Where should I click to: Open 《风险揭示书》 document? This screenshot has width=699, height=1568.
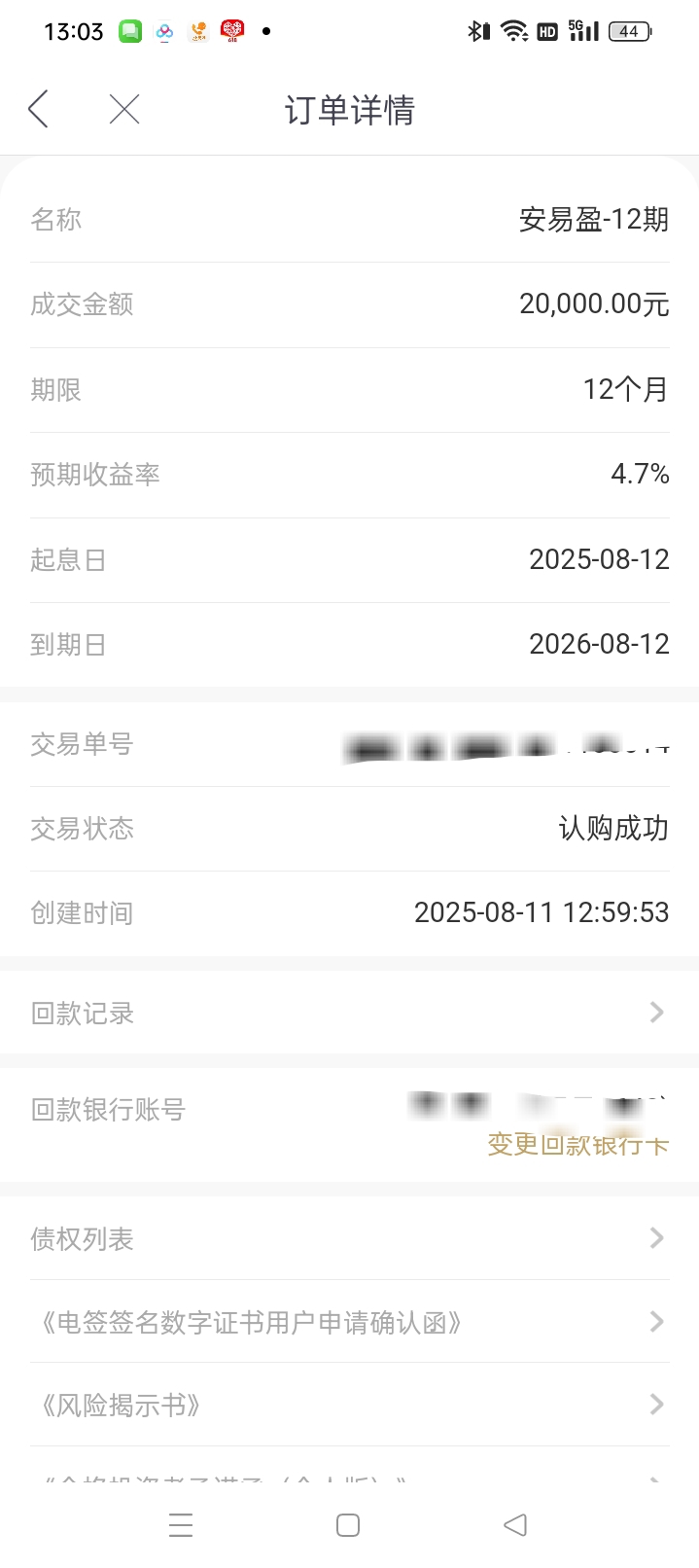point(349,1406)
